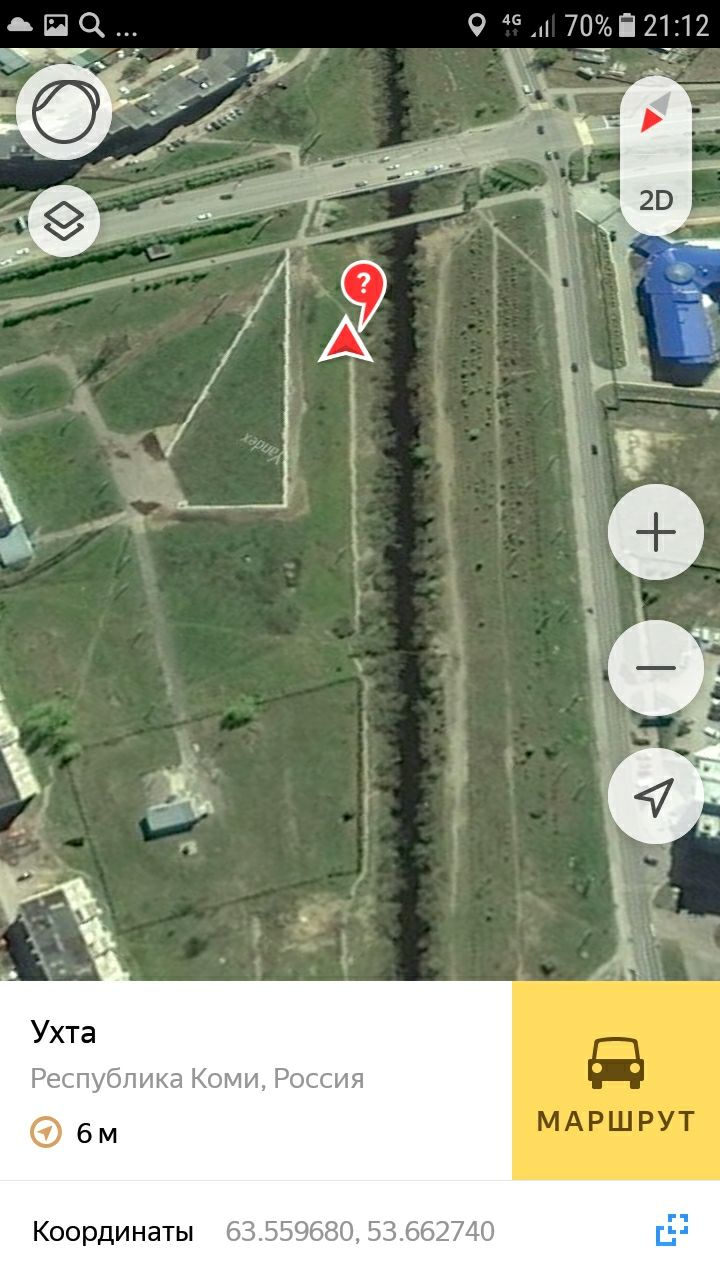
Task: Open the map layers selector
Action: point(65,221)
